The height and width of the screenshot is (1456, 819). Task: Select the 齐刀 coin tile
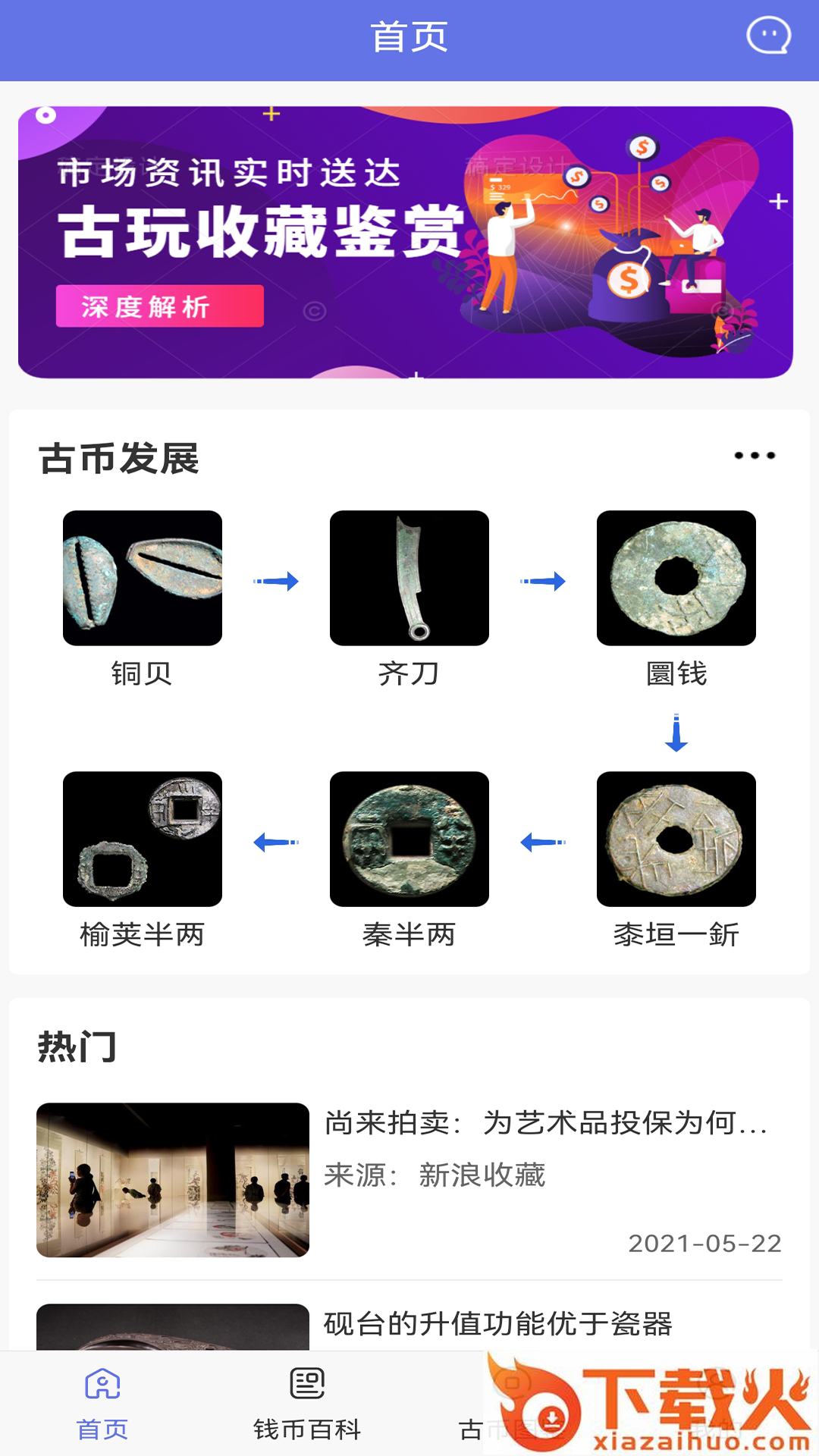(409, 579)
